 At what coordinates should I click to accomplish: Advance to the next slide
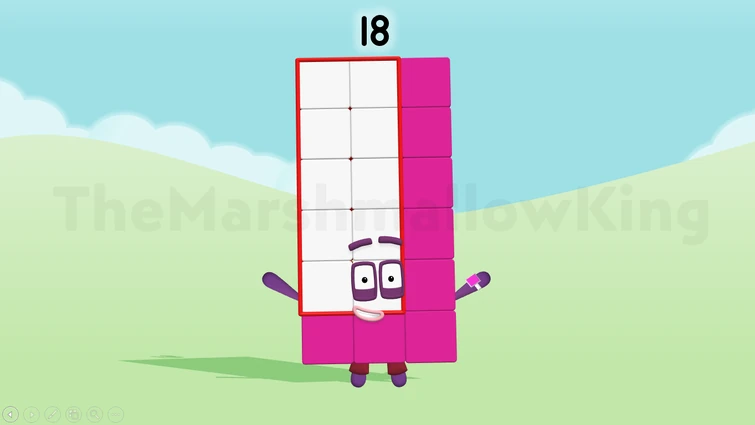pyautogui.click(x=31, y=414)
